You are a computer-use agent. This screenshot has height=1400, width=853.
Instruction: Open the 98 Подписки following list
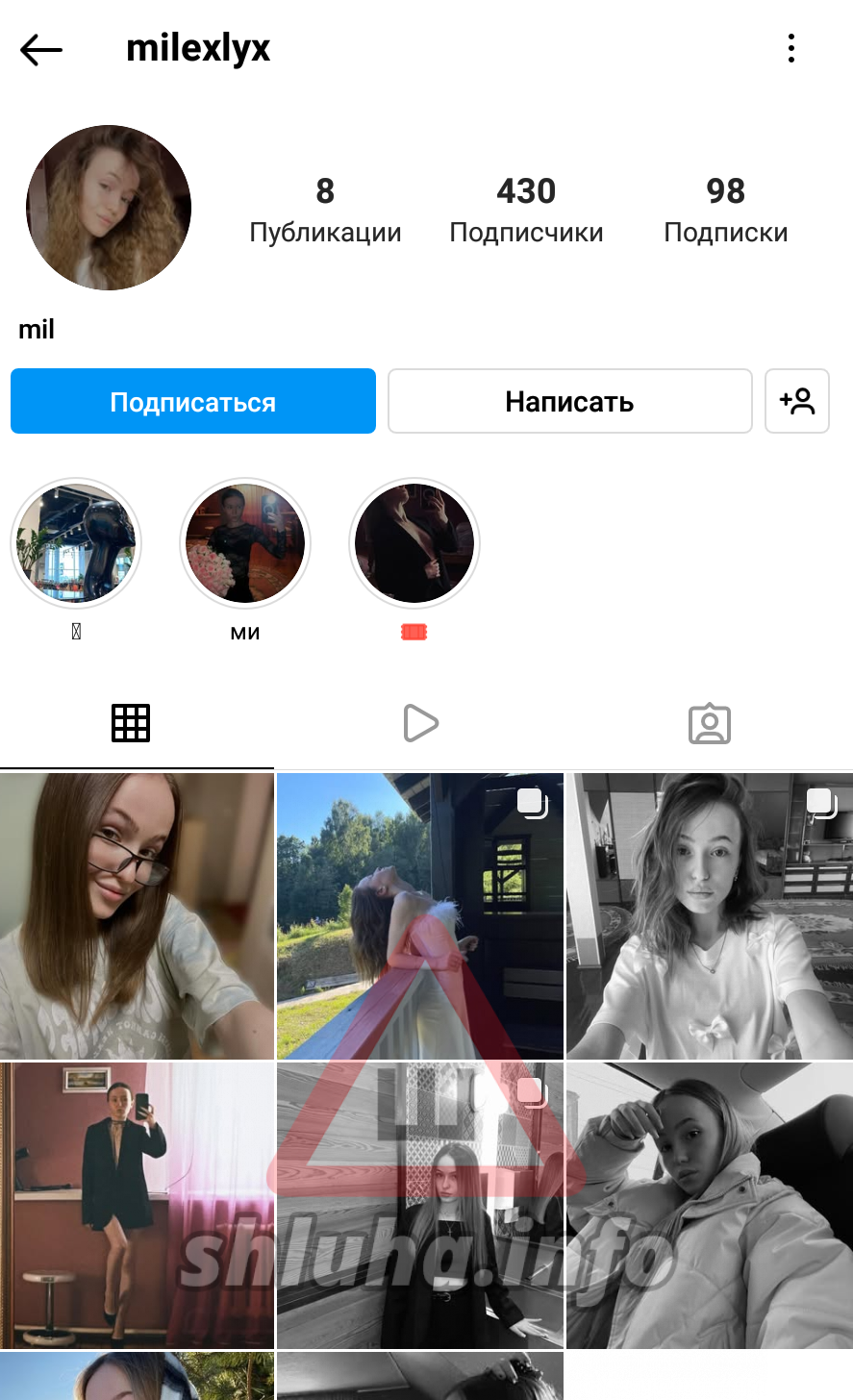pos(726,211)
